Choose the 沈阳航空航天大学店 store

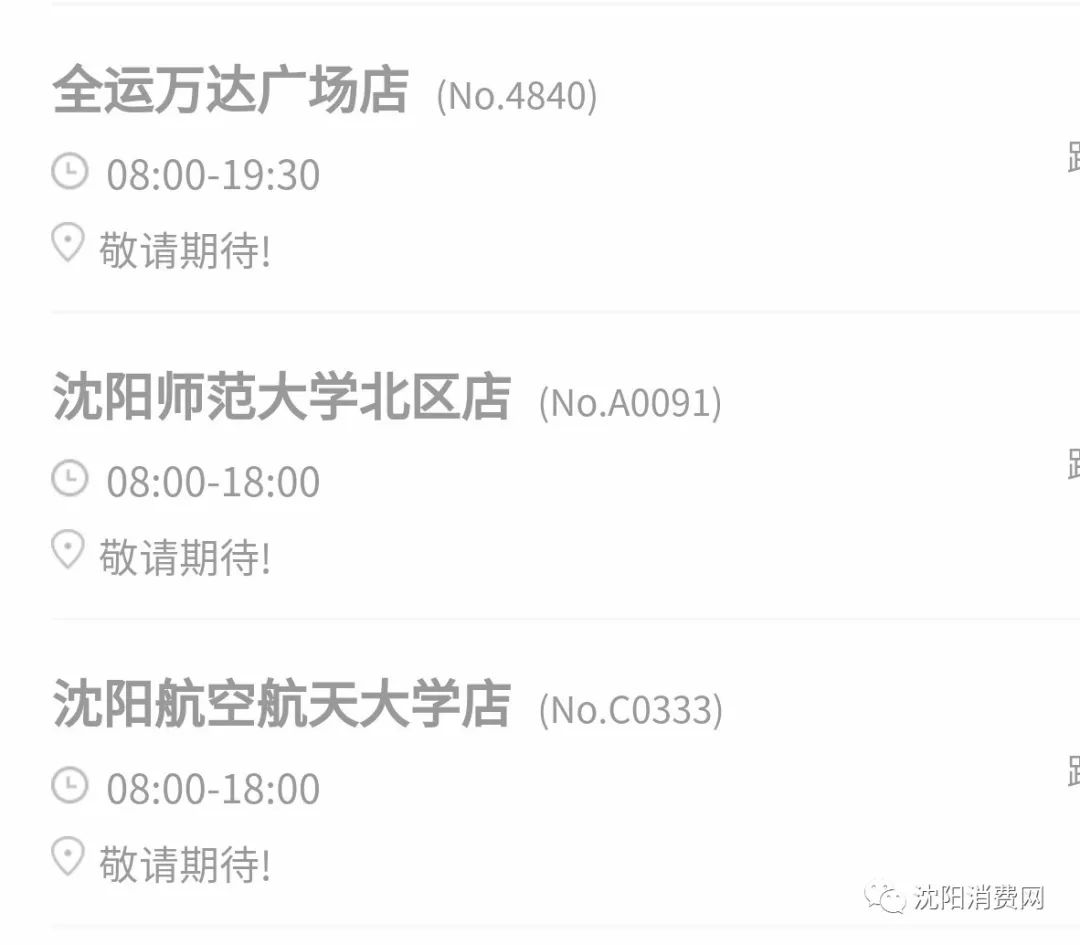pyautogui.click(x=282, y=704)
